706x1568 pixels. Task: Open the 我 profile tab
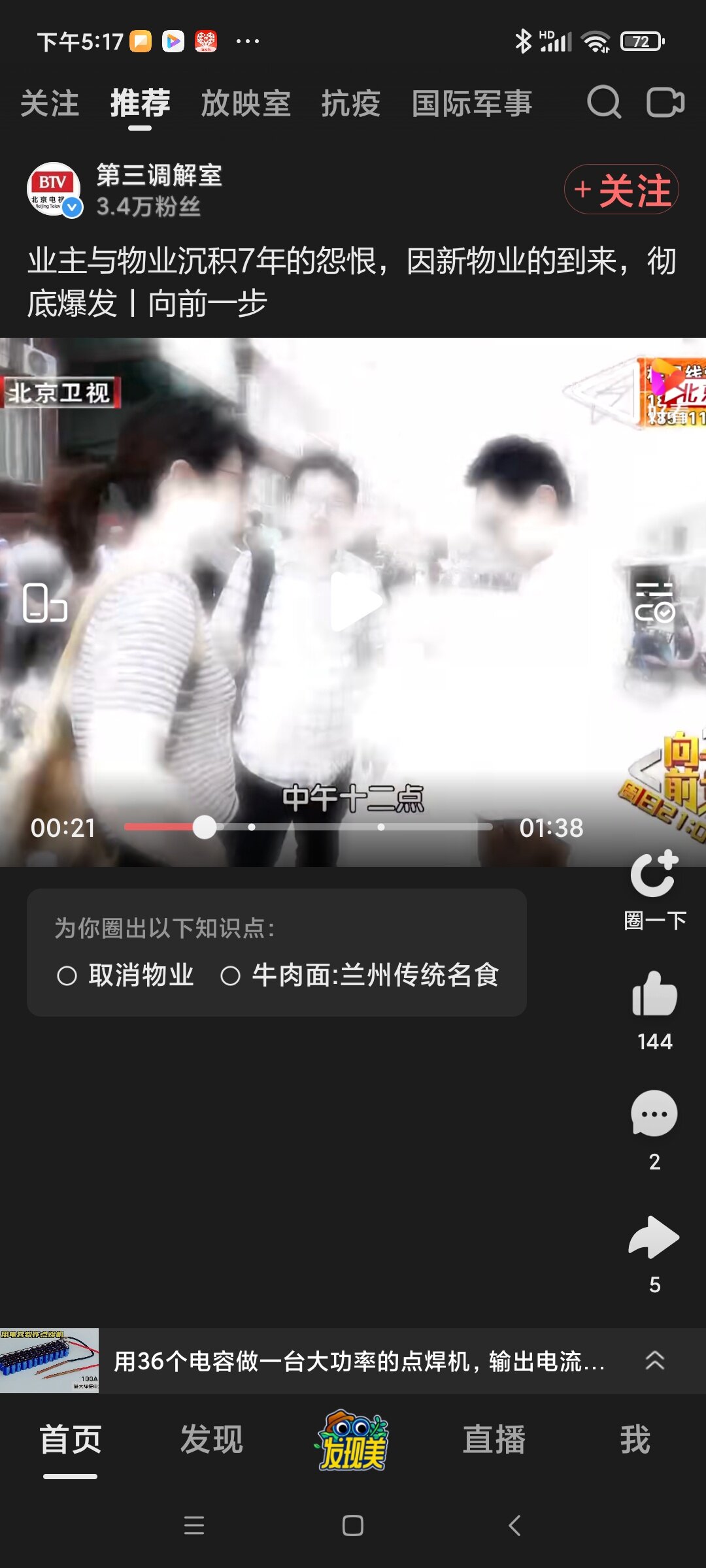pyautogui.click(x=635, y=1440)
